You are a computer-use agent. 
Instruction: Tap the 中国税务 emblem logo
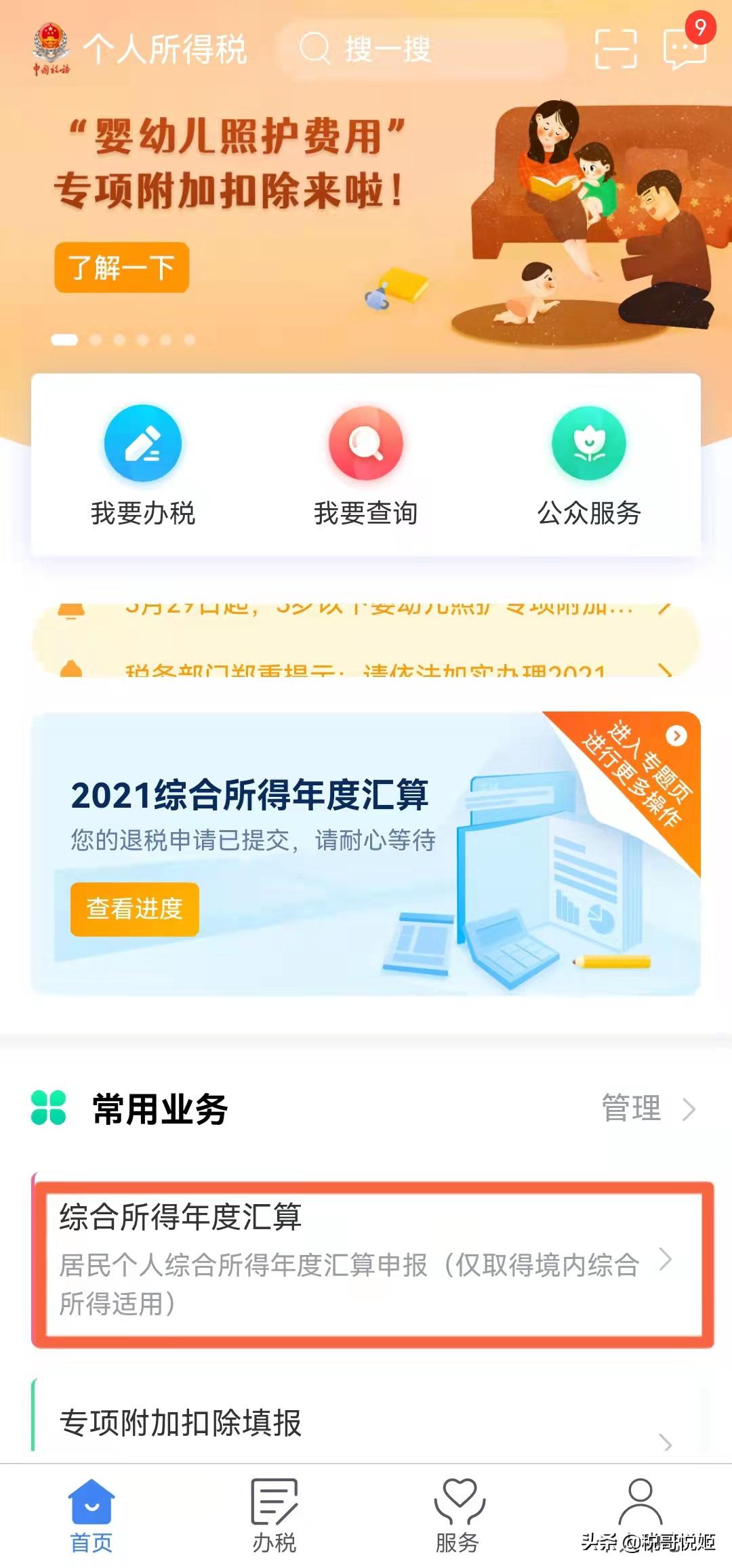coord(51,49)
